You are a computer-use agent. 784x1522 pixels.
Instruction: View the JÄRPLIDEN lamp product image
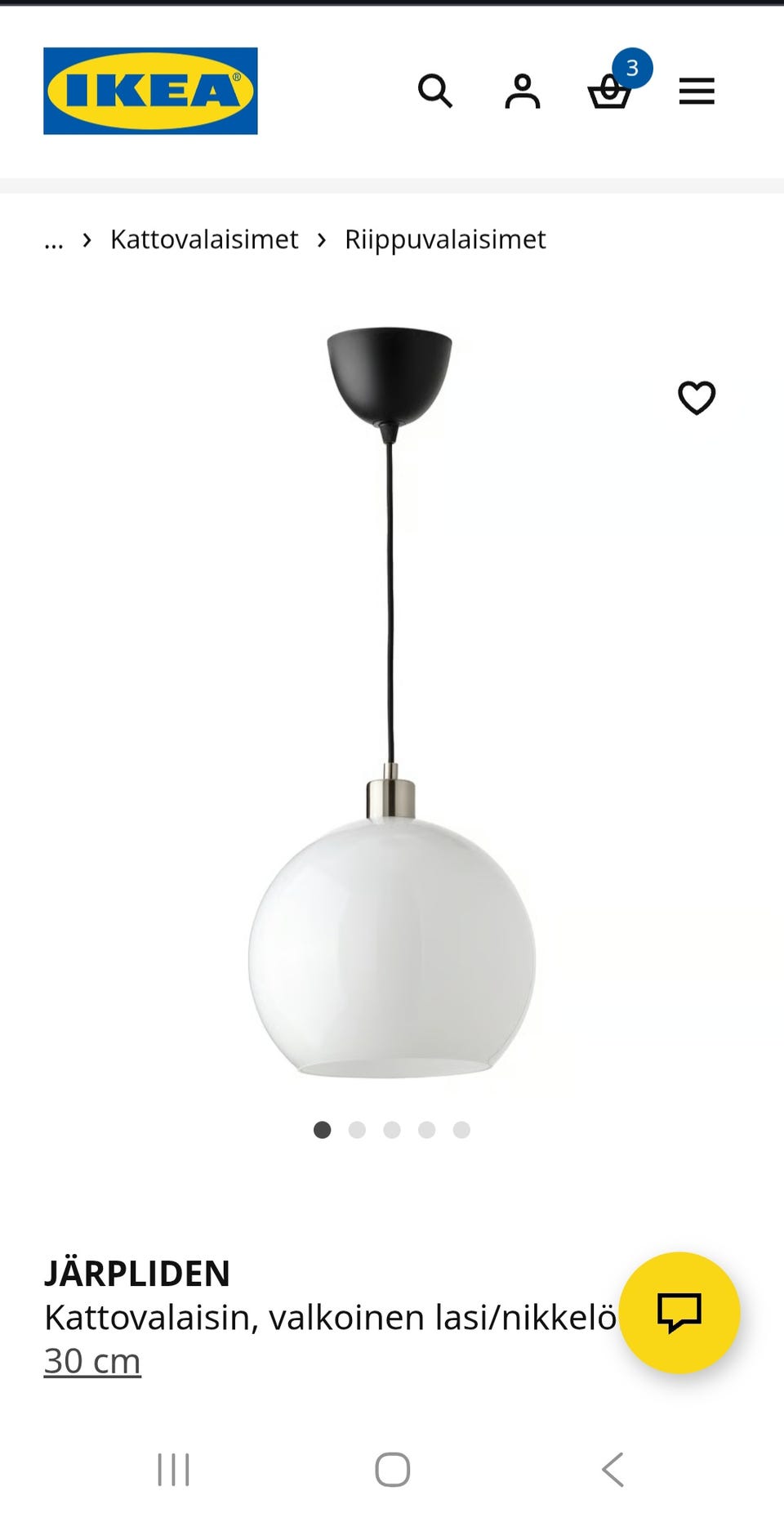point(391,703)
